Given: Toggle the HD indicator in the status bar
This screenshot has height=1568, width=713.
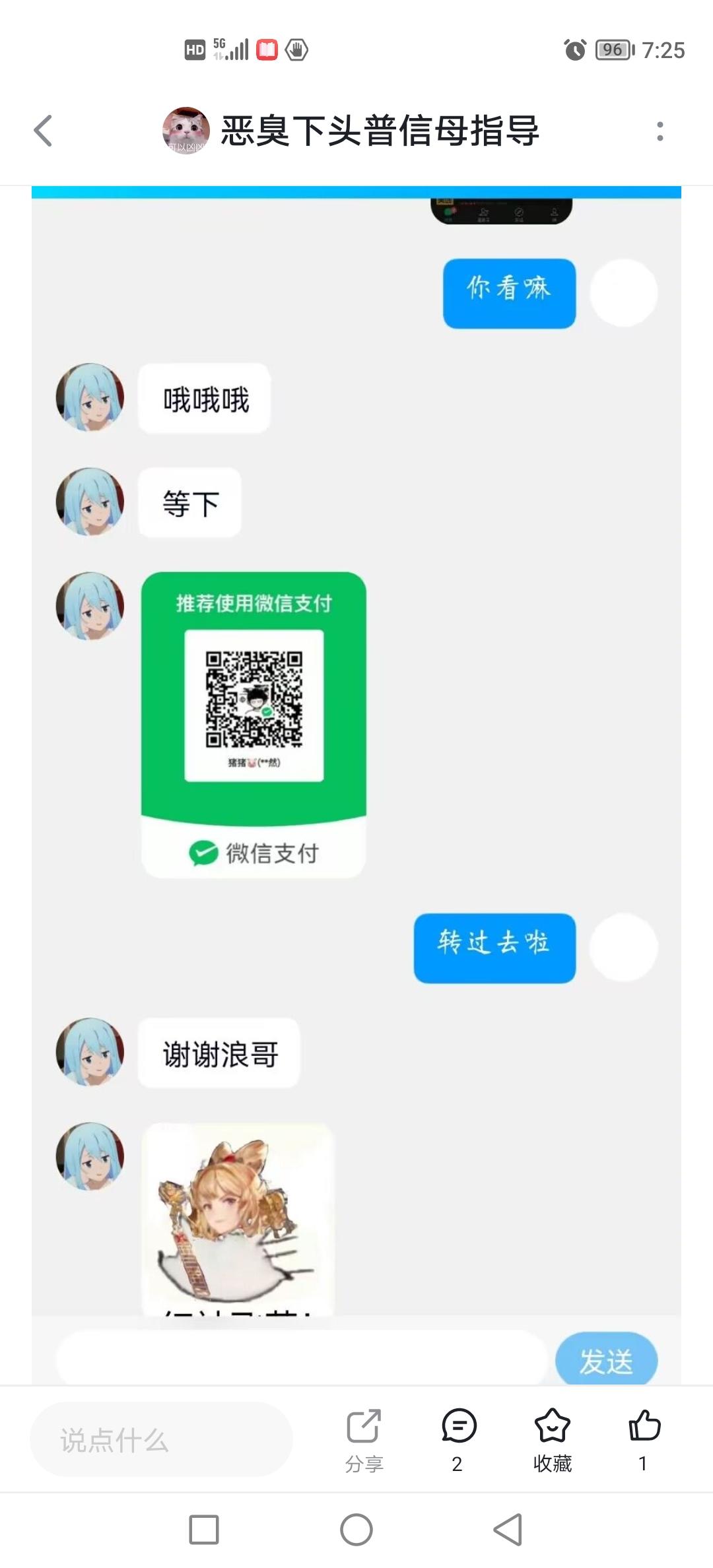Looking at the screenshot, I should 194,48.
